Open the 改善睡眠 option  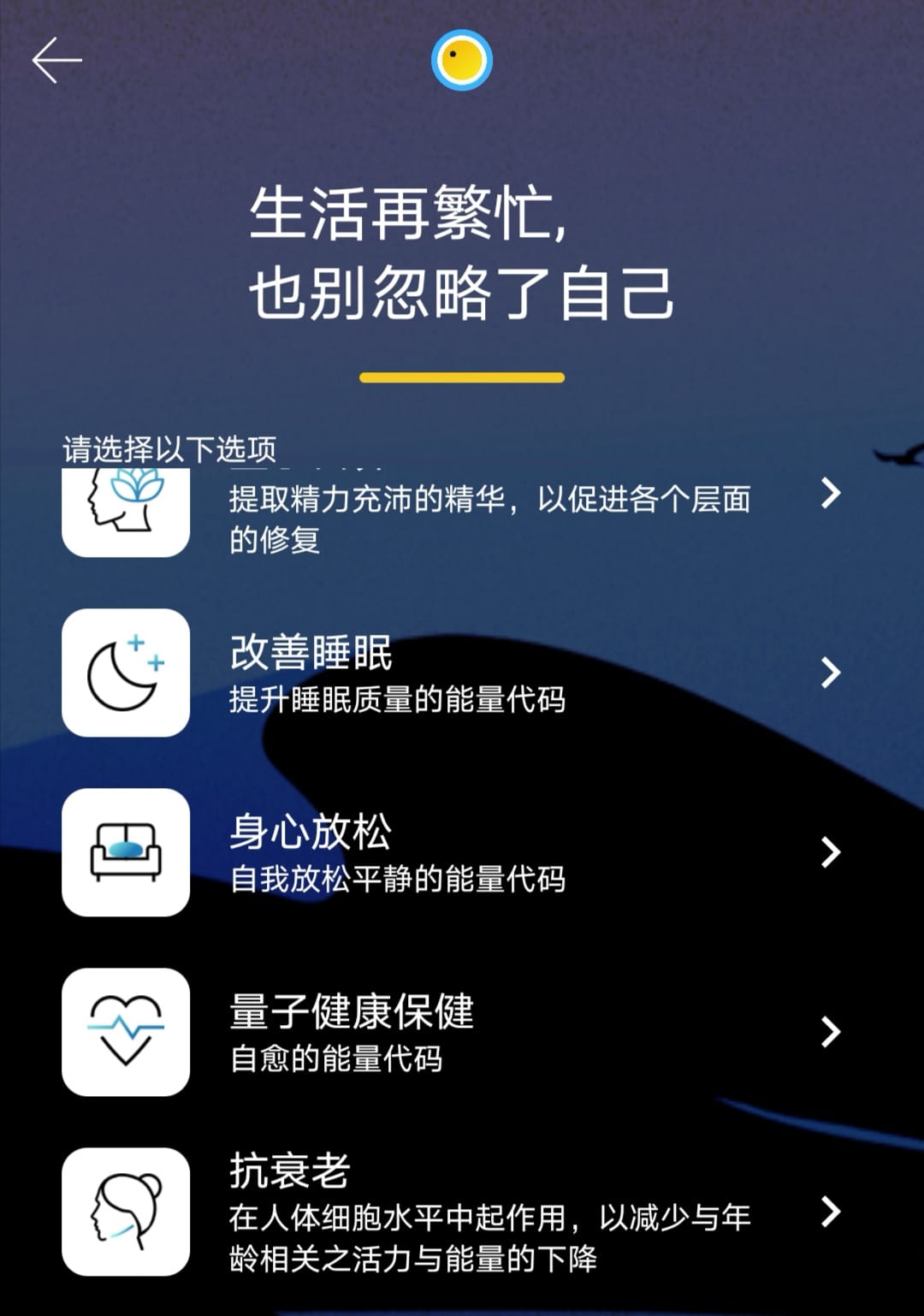coord(452,673)
